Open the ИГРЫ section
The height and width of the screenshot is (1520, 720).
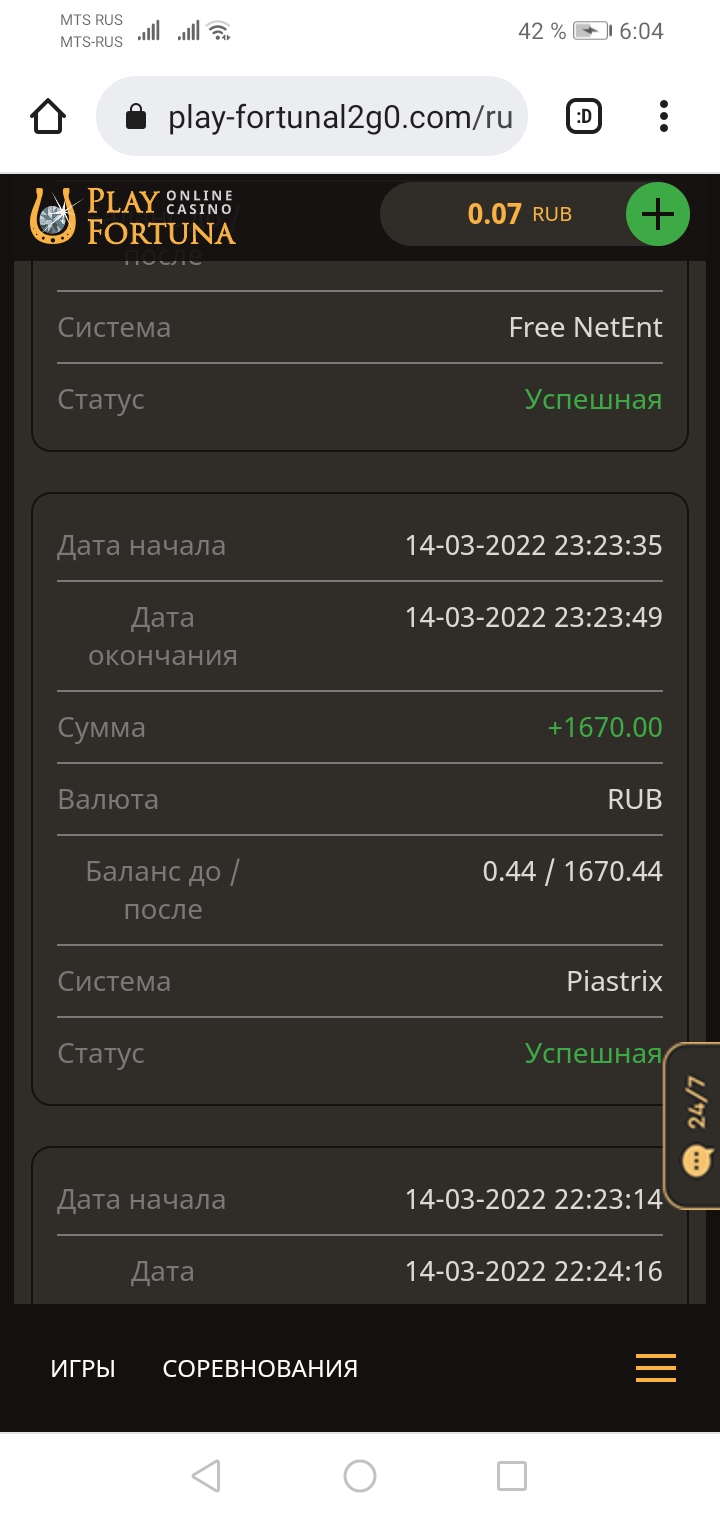pos(83,1368)
